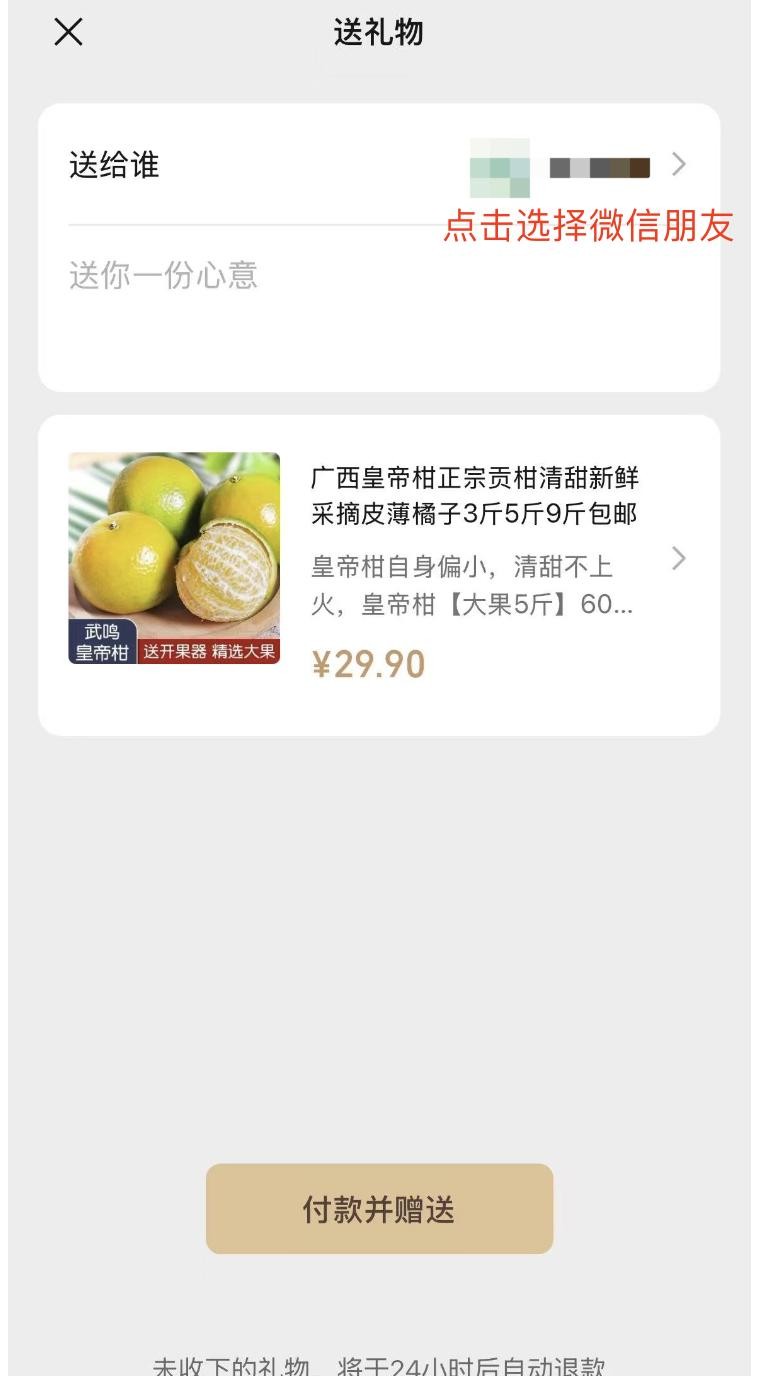Select the entire product card
The width and height of the screenshot is (760, 1376).
380,575
